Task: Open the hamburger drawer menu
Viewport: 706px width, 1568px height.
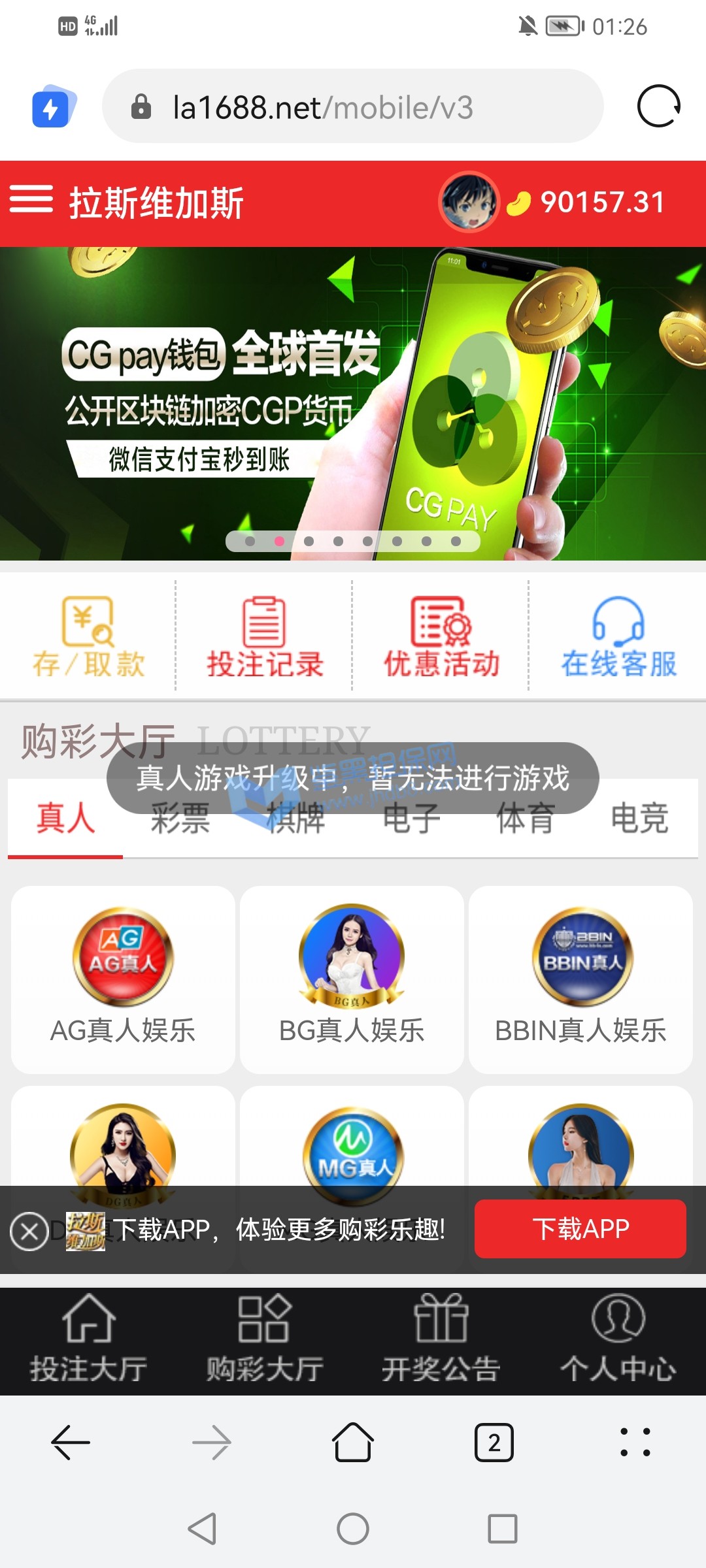Action: pyautogui.click(x=31, y=199)
